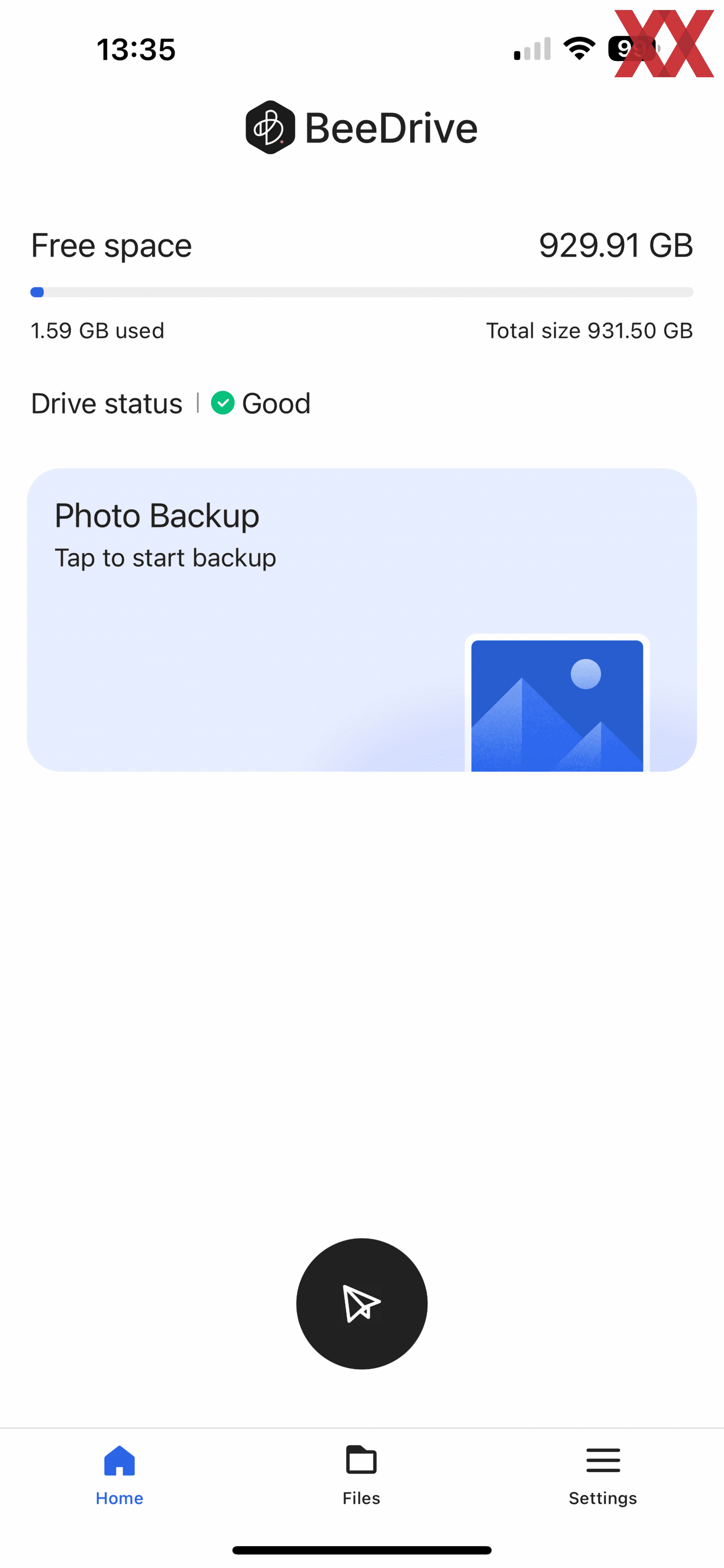Select the Home tab
The height and width of the screenshot is (1568, 724).
pos(120,1475)
